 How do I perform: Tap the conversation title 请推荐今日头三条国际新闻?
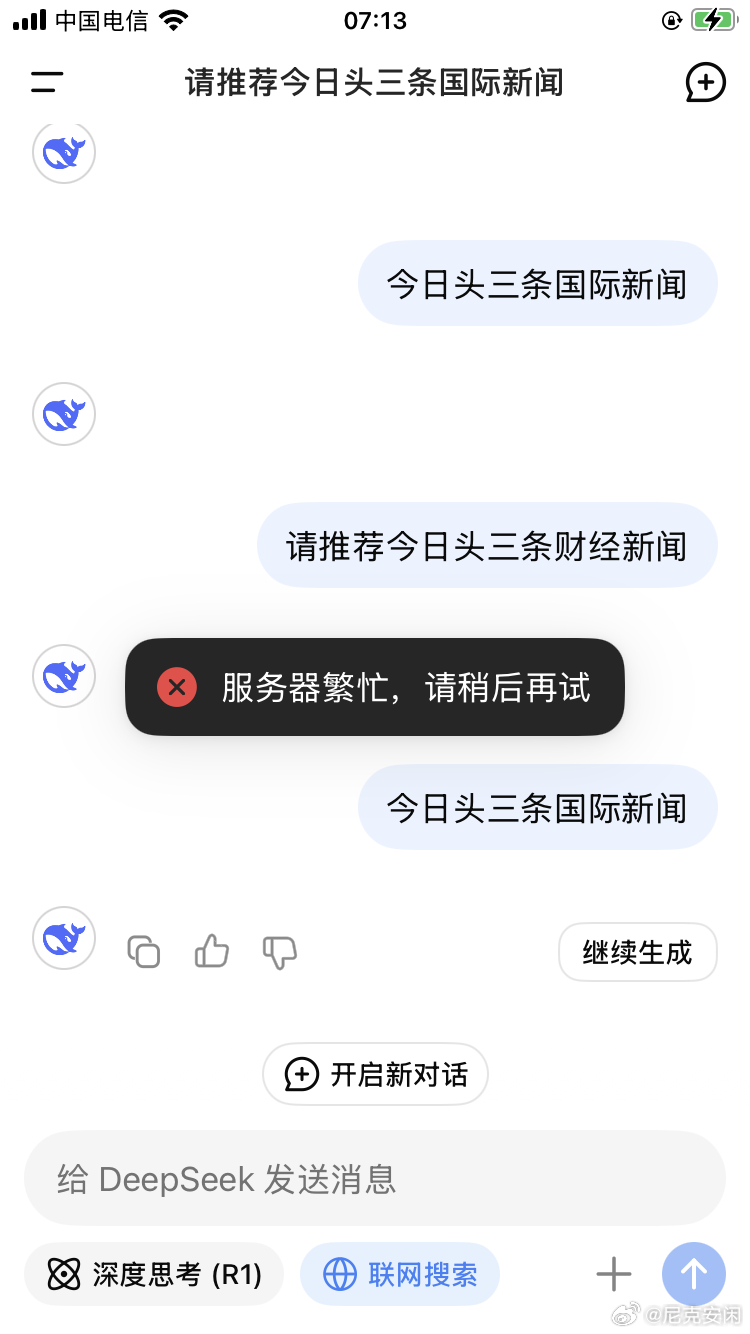(x=375, y=83)
